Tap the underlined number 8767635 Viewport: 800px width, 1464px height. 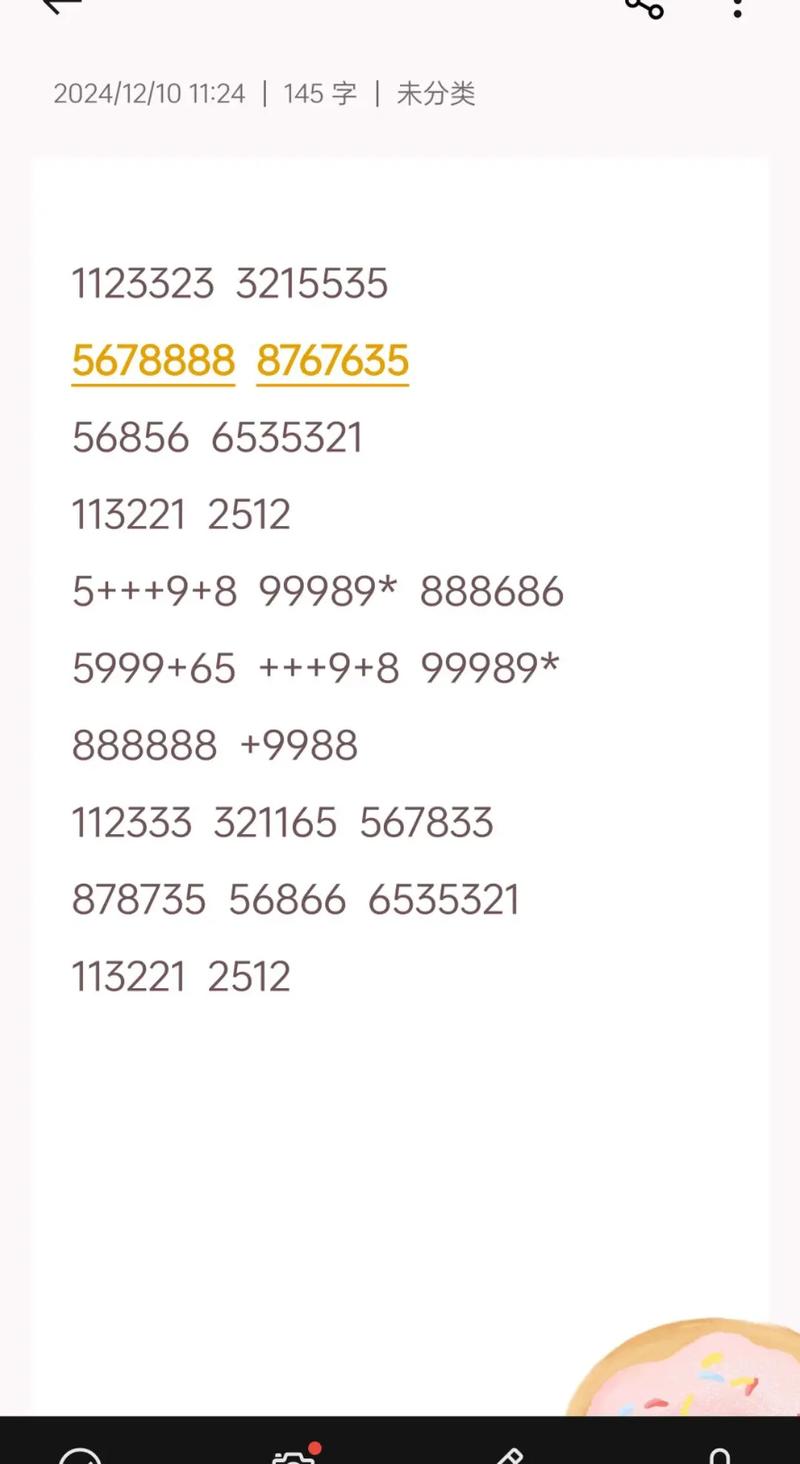(333, 361)
